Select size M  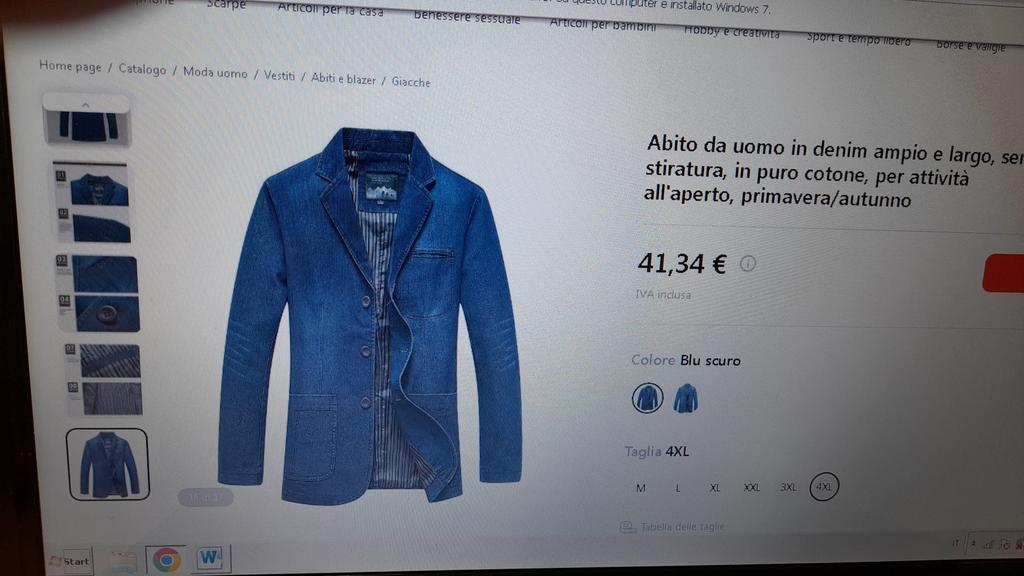(640, 488)
